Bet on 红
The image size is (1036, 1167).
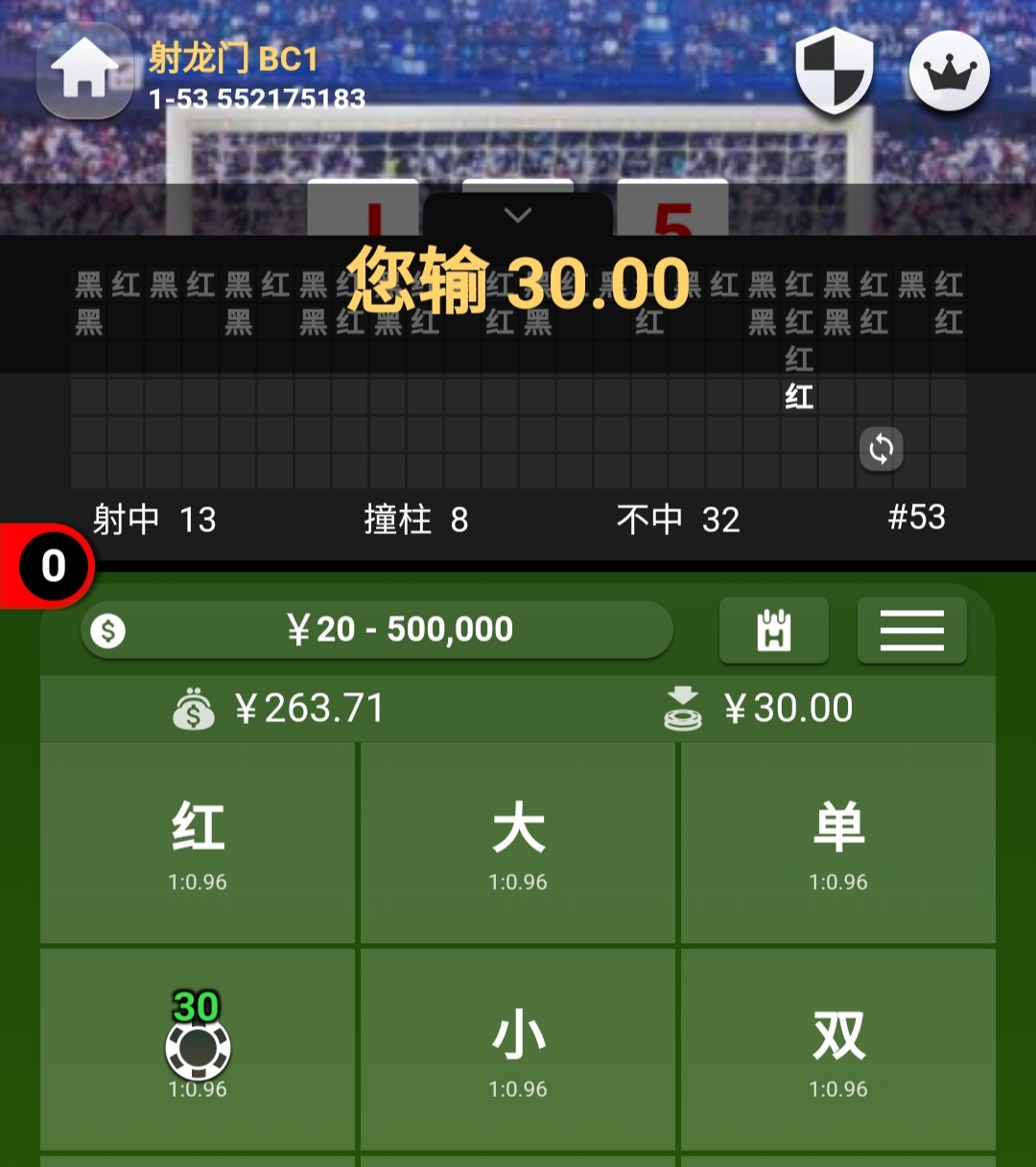(198, 844)
